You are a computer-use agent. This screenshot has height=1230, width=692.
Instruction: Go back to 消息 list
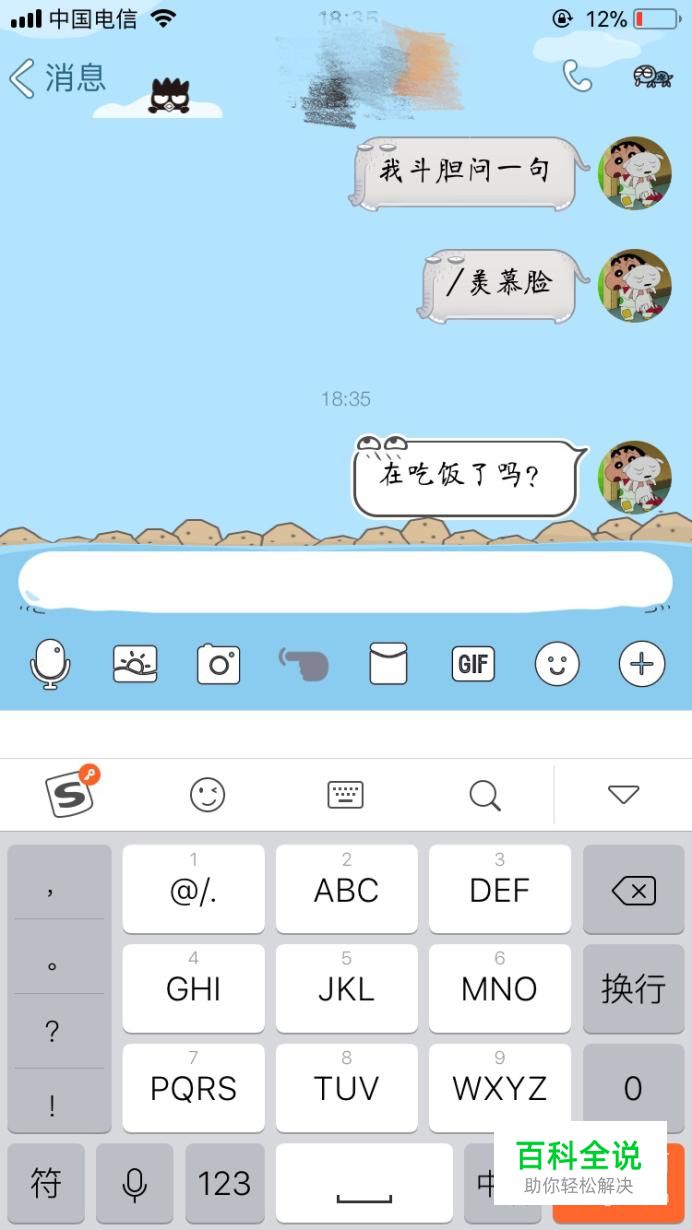(57, 78)
